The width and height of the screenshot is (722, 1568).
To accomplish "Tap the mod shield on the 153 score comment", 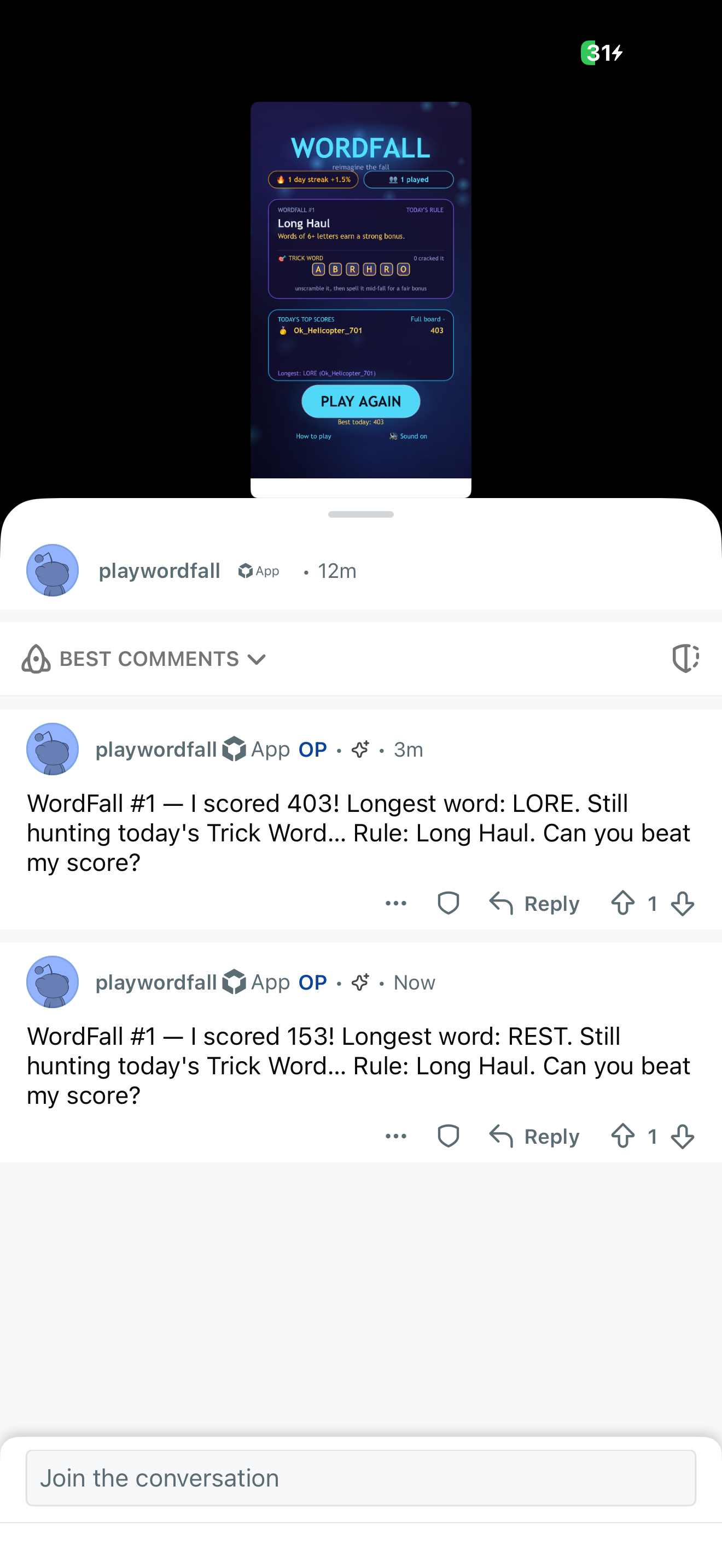I will 448,1137.
